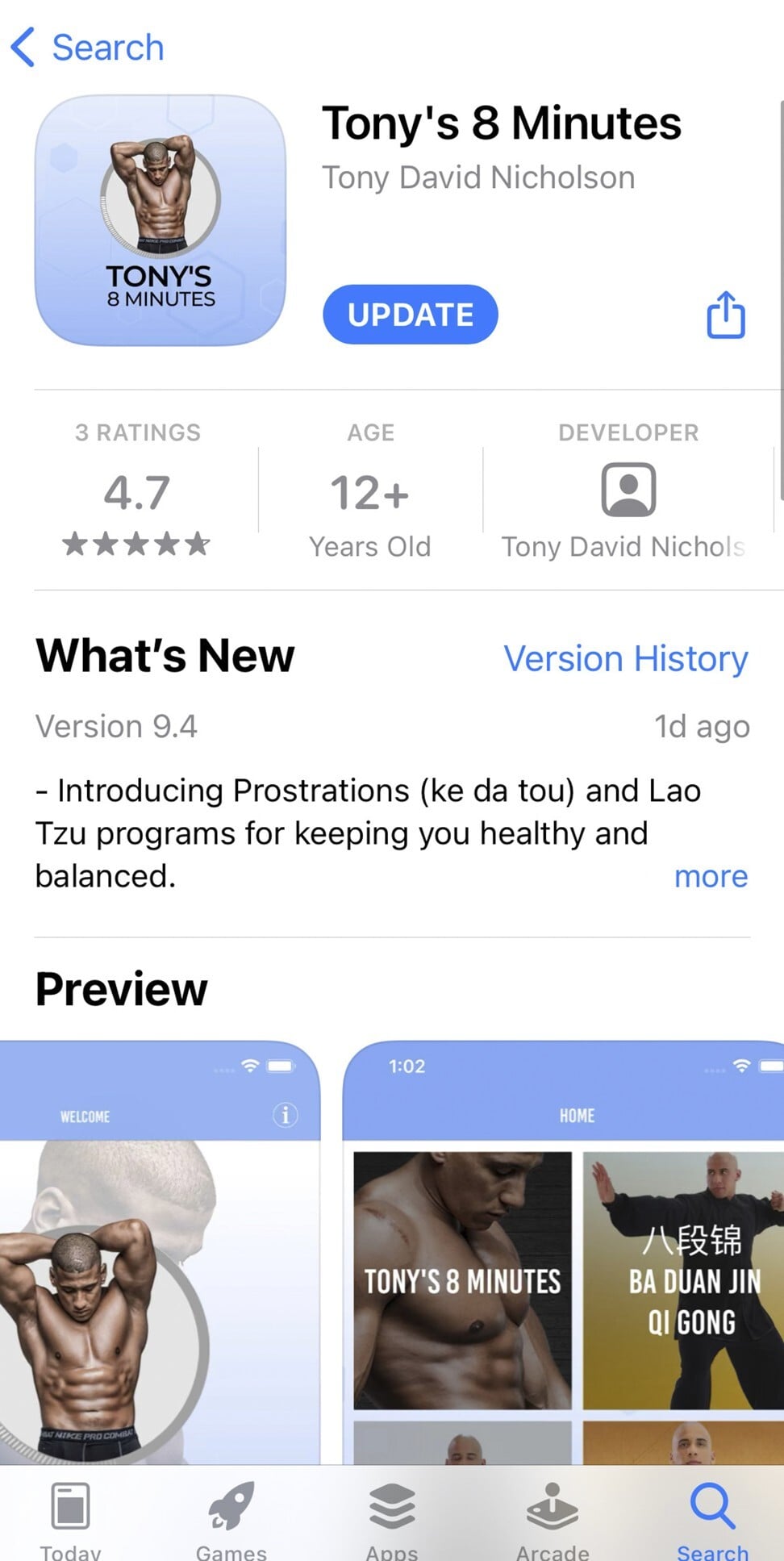Image resolution: width=784 pixels, height=1561 pixels.
Task: Tap the info circle in the Welcome preview
Action: (284, 1116)
